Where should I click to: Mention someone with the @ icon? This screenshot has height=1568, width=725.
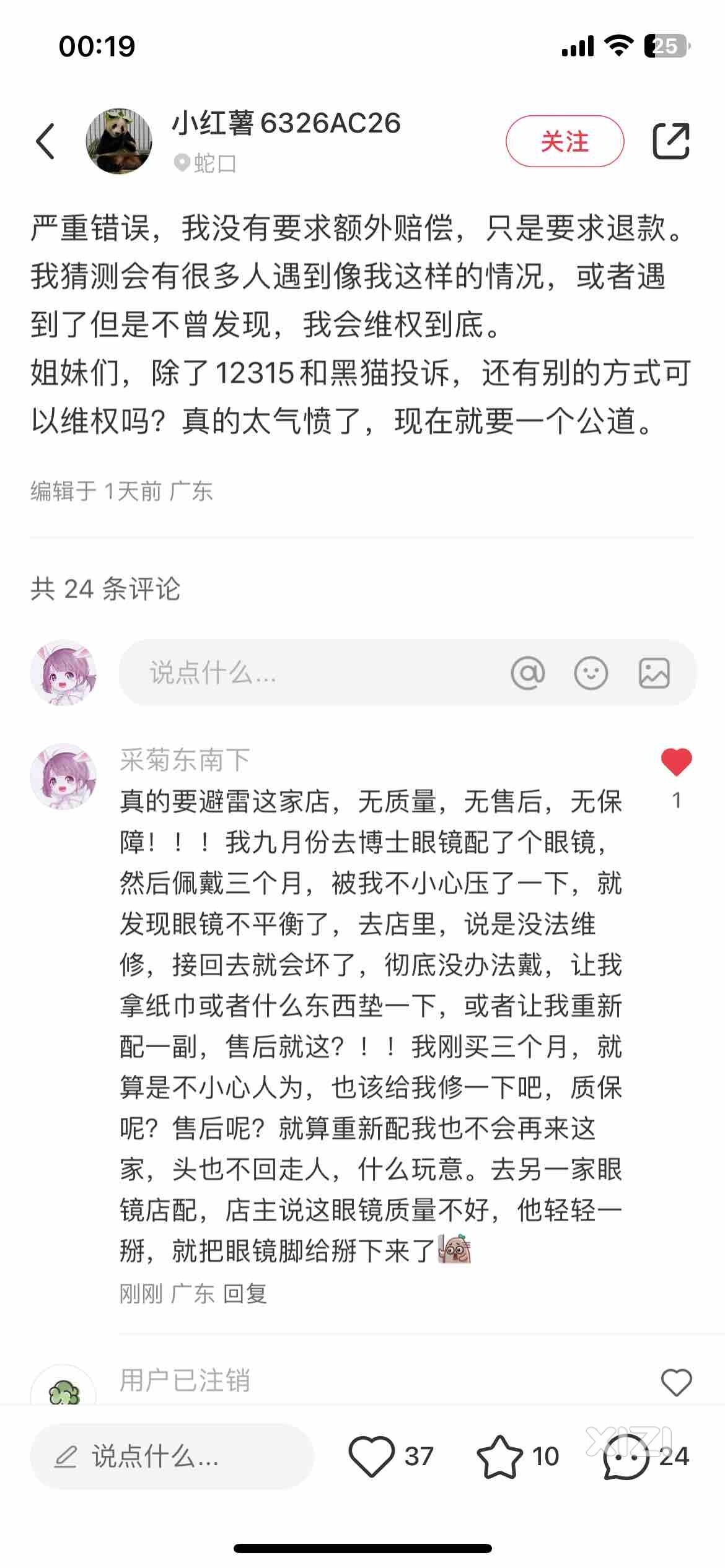[527, 673]
